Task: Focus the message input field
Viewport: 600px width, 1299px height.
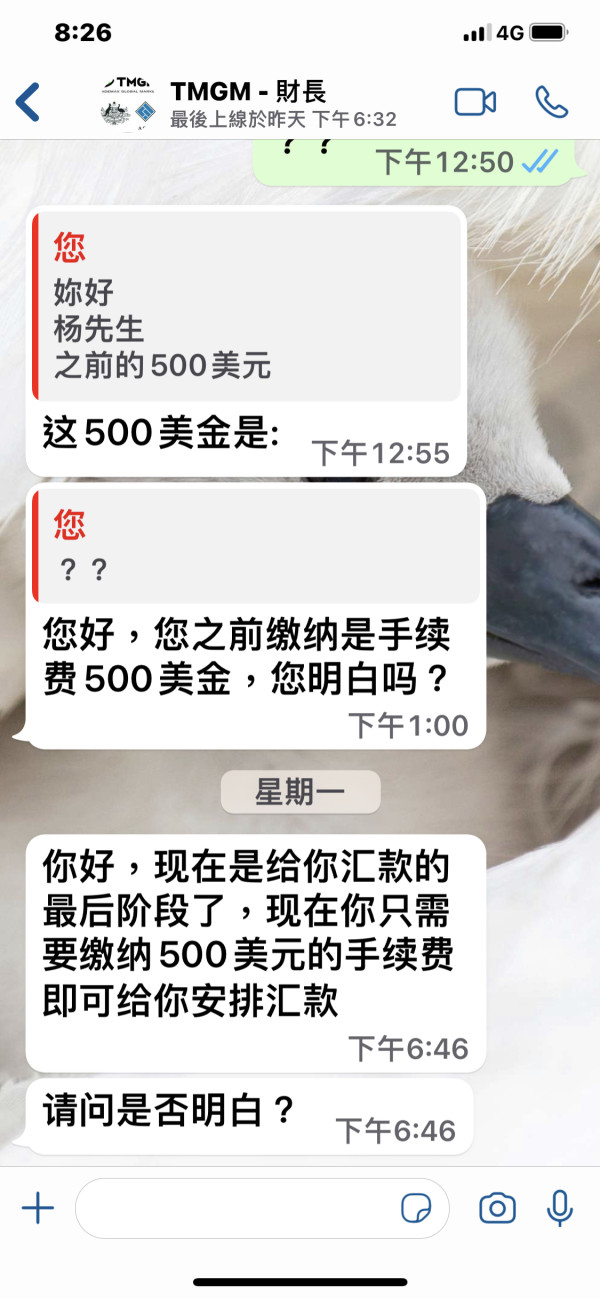Action: [x=262, y=1208]
